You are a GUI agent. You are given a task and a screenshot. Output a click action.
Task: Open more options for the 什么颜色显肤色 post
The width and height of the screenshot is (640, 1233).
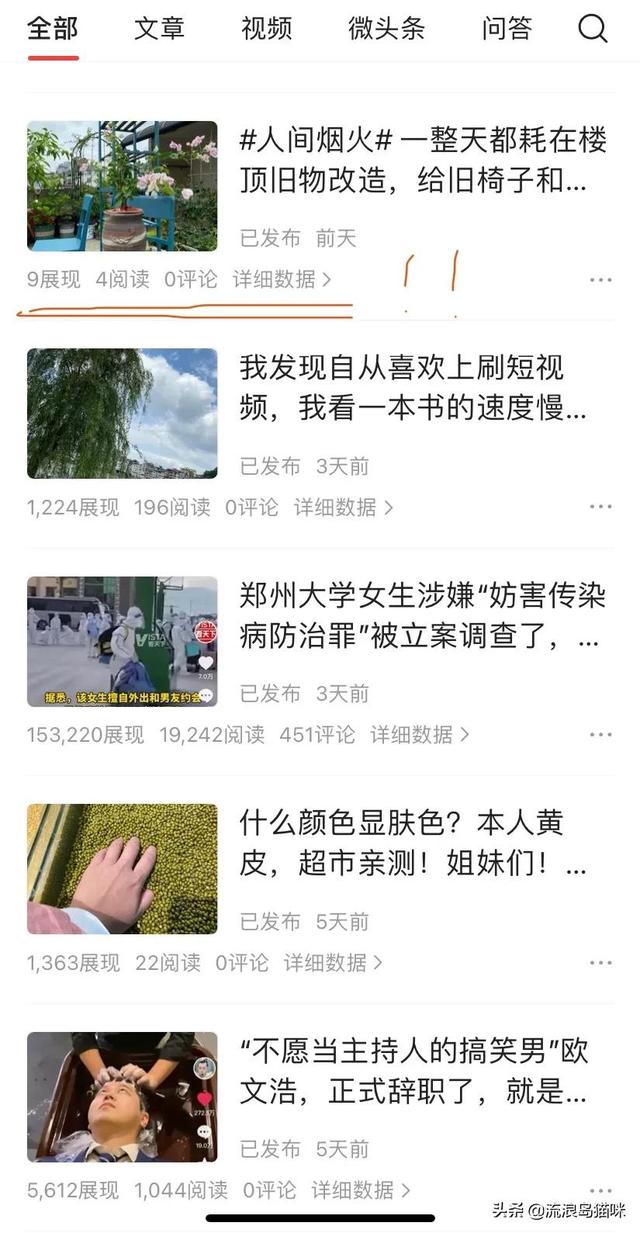click(600, 963)
